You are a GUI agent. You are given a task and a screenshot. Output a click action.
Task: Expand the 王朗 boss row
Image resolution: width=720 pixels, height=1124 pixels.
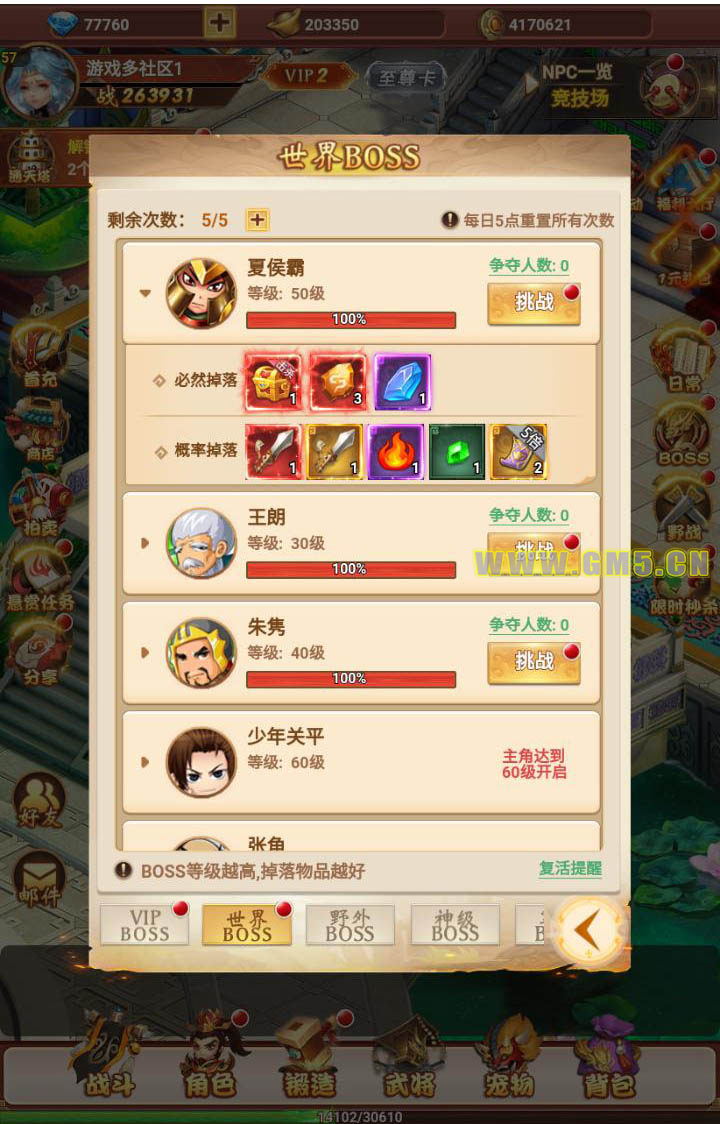pyautogui.click(x=146, y=543)
